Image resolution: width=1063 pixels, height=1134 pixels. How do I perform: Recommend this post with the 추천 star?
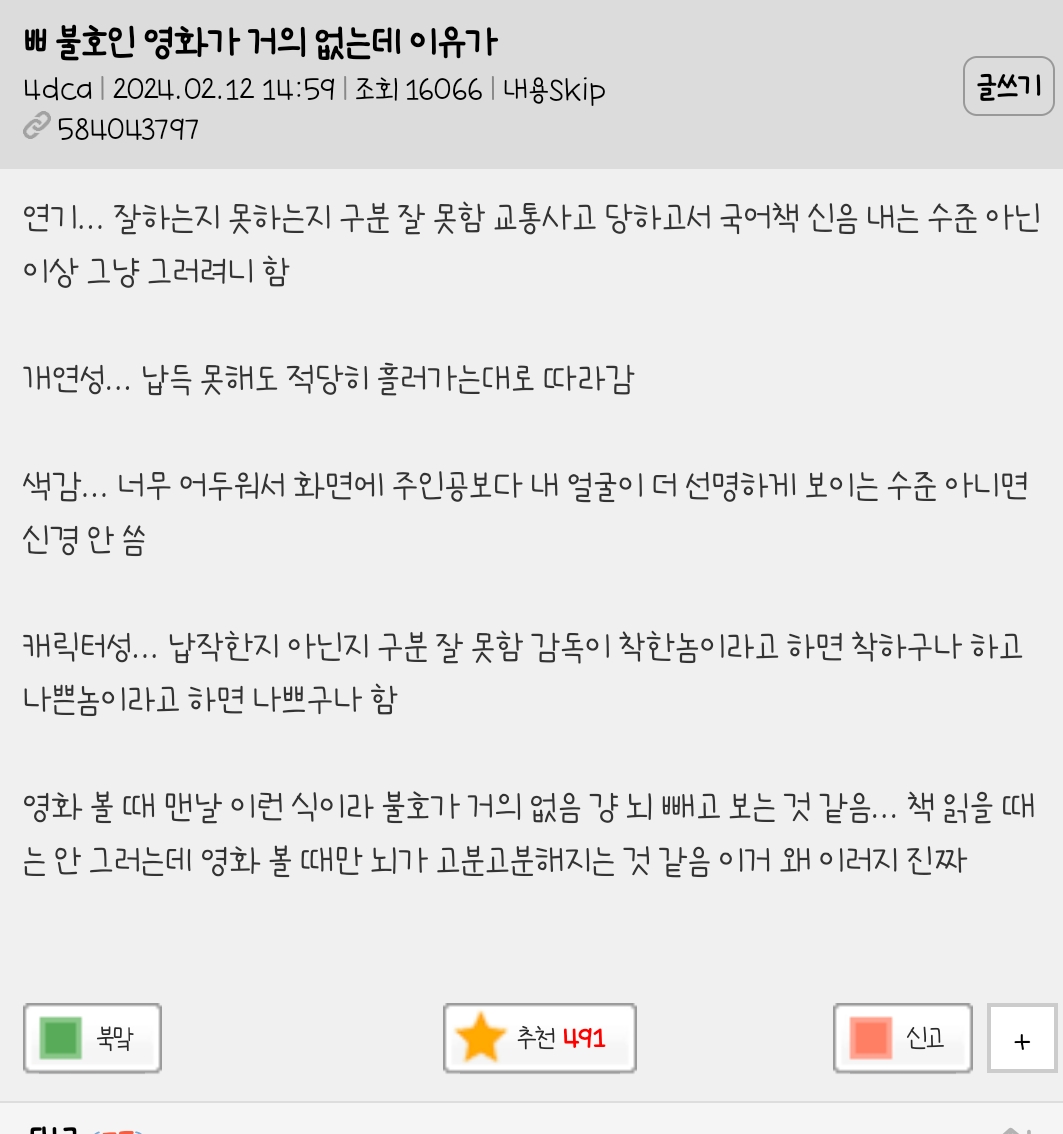point(540,1038)
